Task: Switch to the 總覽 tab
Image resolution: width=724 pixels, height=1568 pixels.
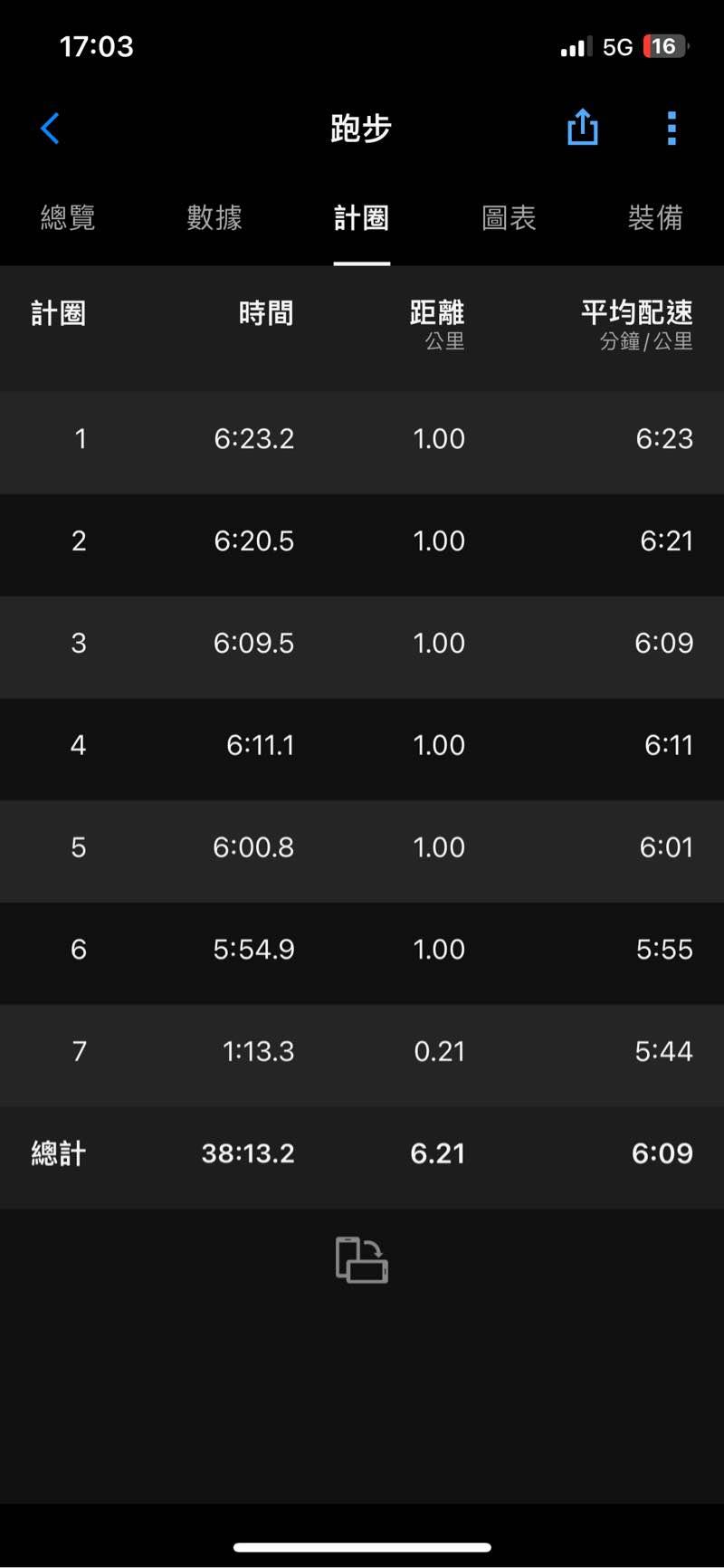Action: 68,218
